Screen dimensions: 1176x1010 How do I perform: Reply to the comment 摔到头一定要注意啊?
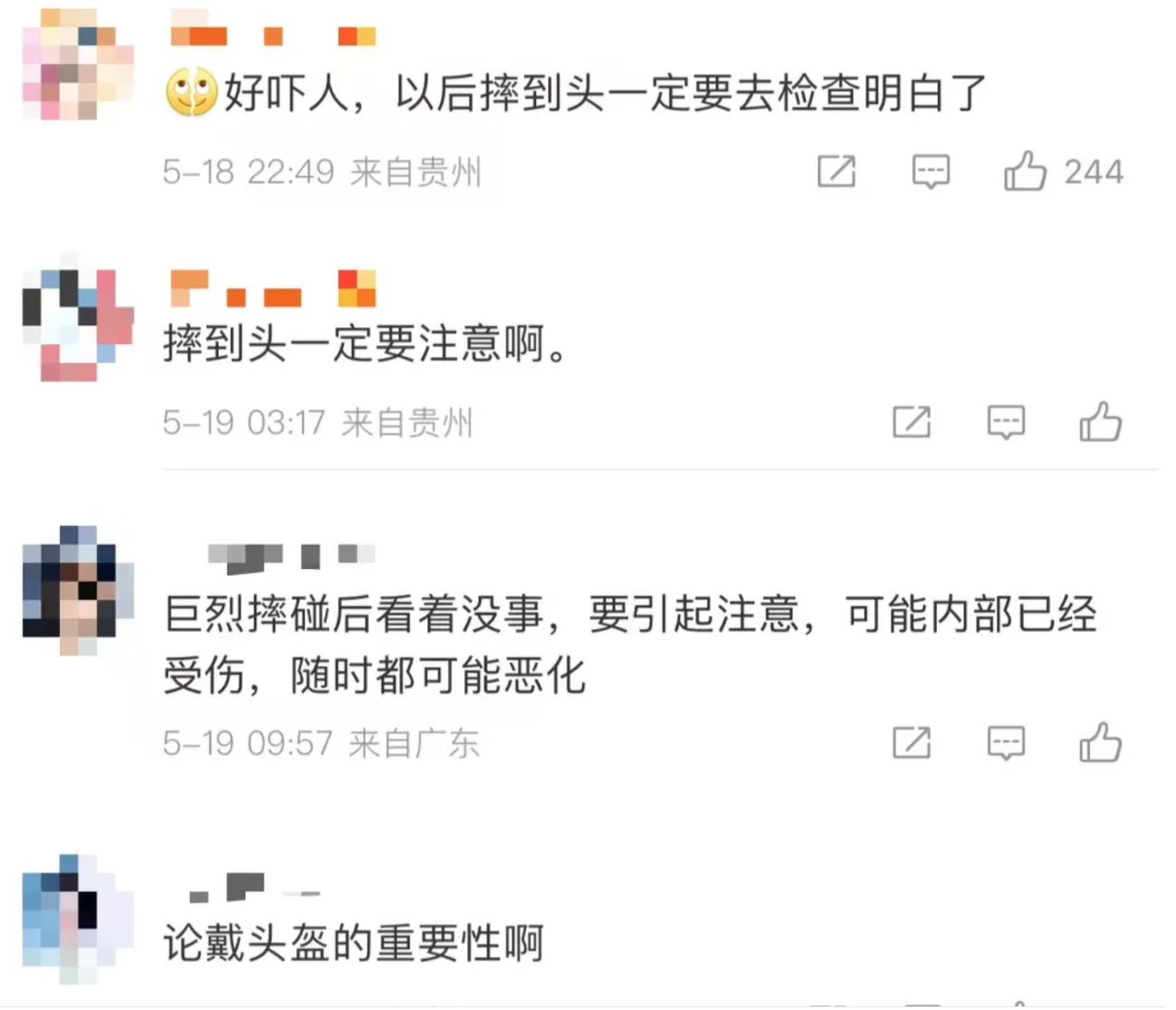1006,422
